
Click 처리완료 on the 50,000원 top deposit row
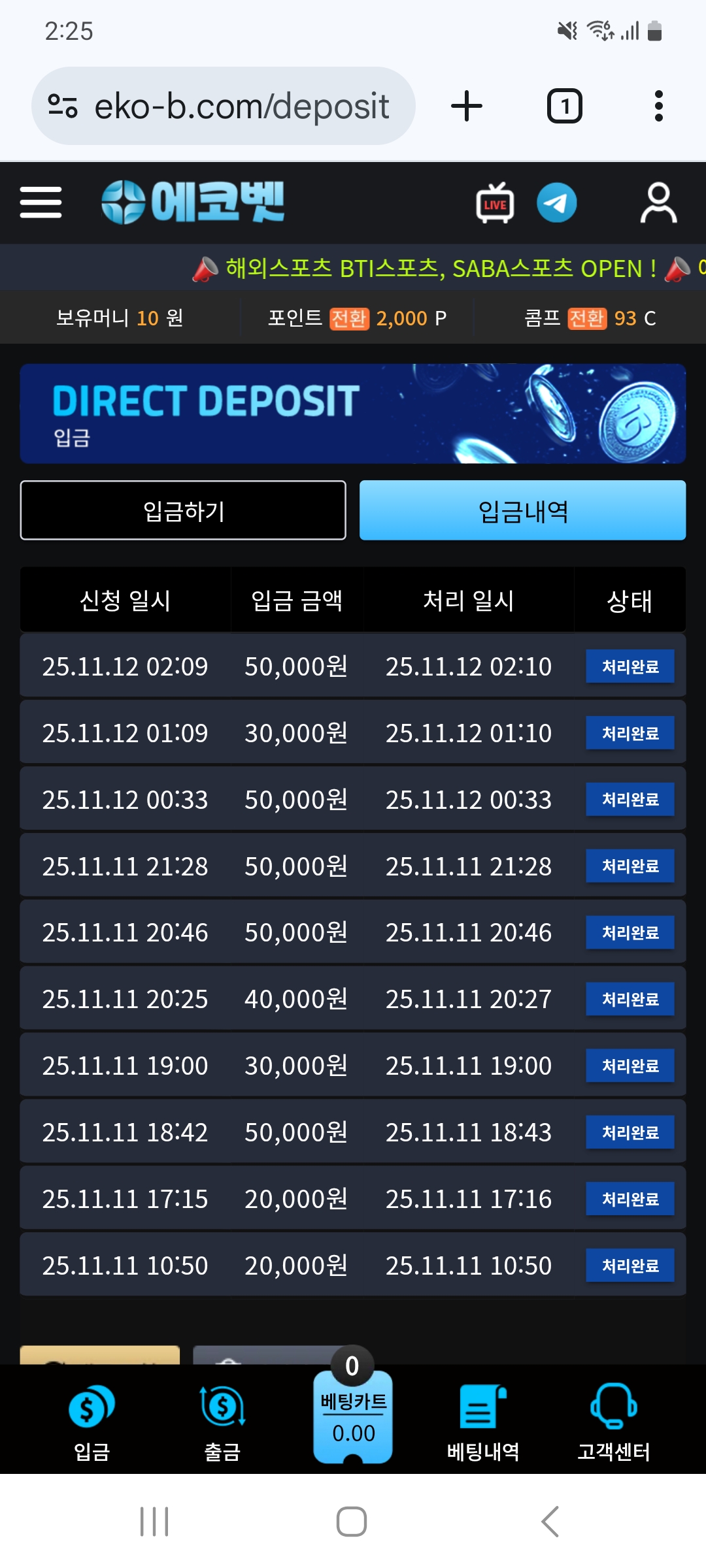pos(630,667)
